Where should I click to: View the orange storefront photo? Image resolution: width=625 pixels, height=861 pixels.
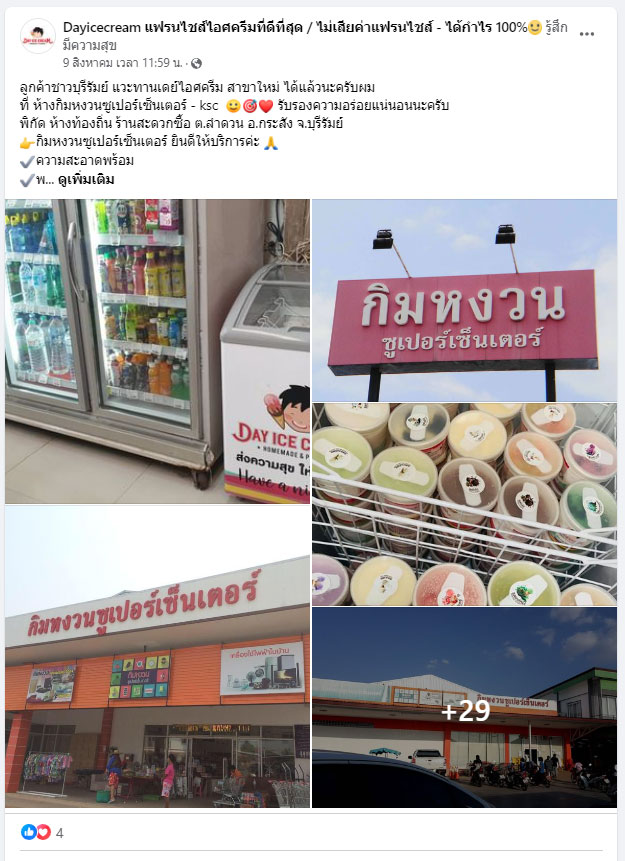click(x=157, y=657)
